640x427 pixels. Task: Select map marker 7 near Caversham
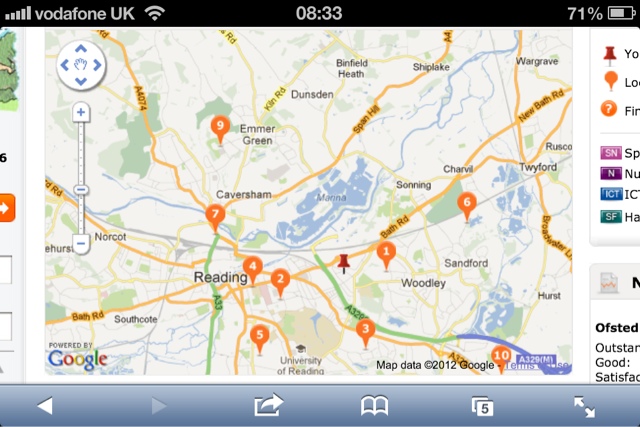(214, 214)
